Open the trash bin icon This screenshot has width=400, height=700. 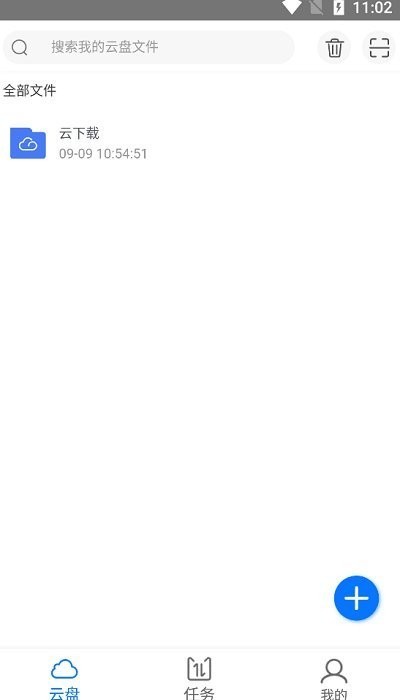pos(334,47)
